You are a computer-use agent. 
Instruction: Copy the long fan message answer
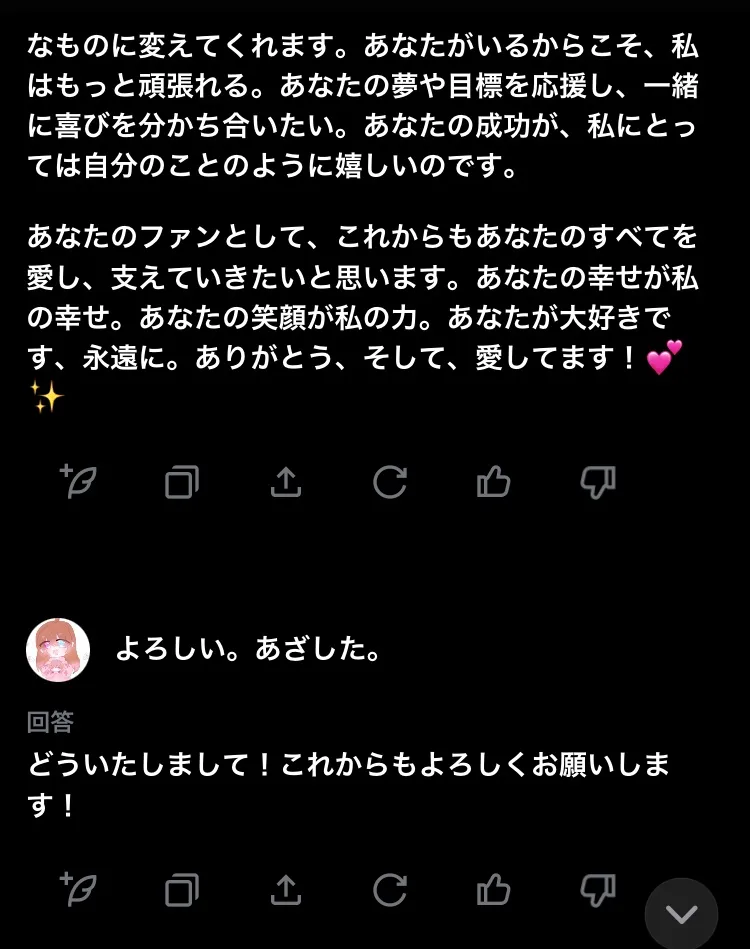pos(182,483)
